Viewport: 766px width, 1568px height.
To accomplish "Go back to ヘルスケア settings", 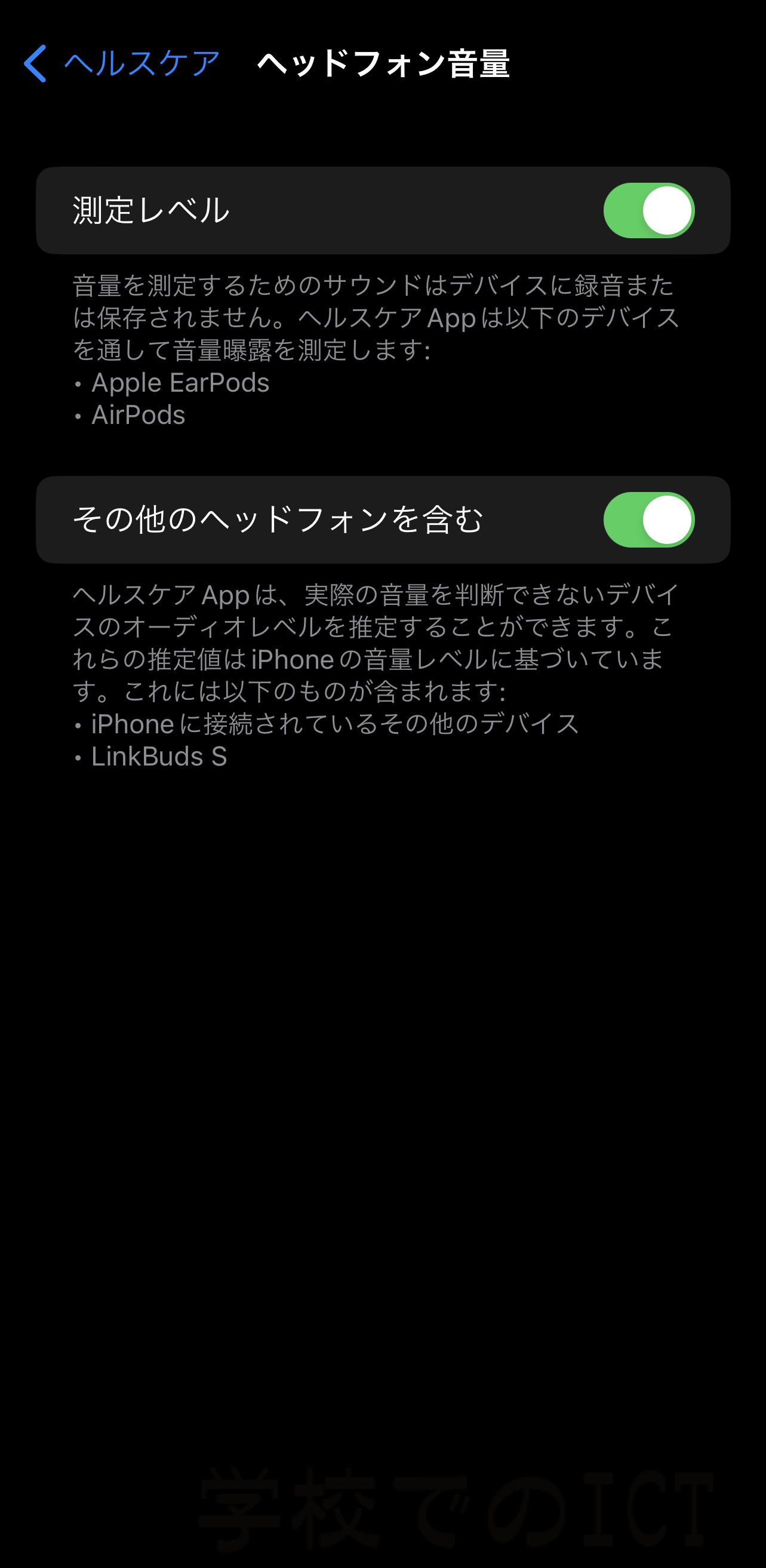I will click(x=122, y=63).
